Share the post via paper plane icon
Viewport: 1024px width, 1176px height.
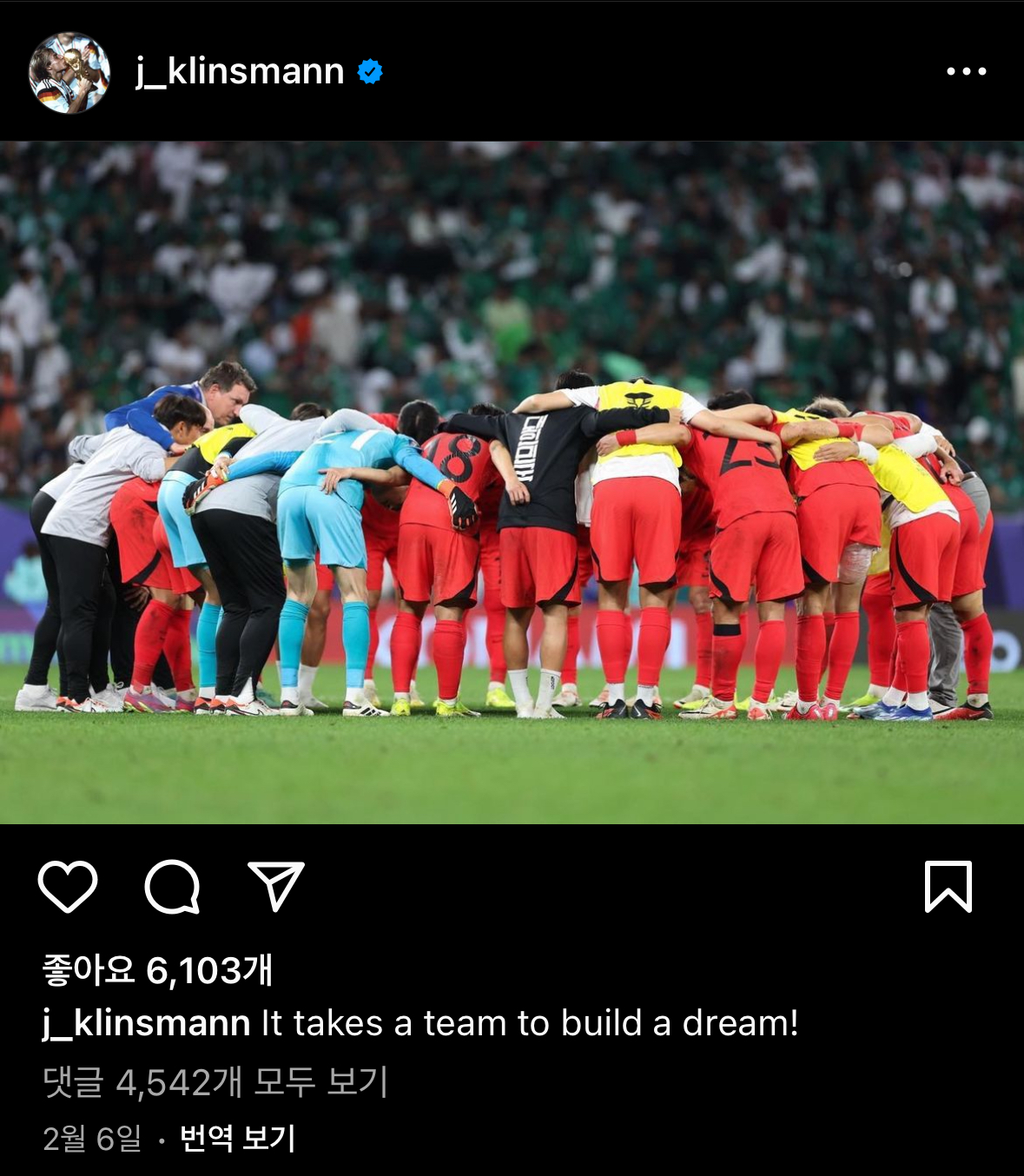coord(276,887)
